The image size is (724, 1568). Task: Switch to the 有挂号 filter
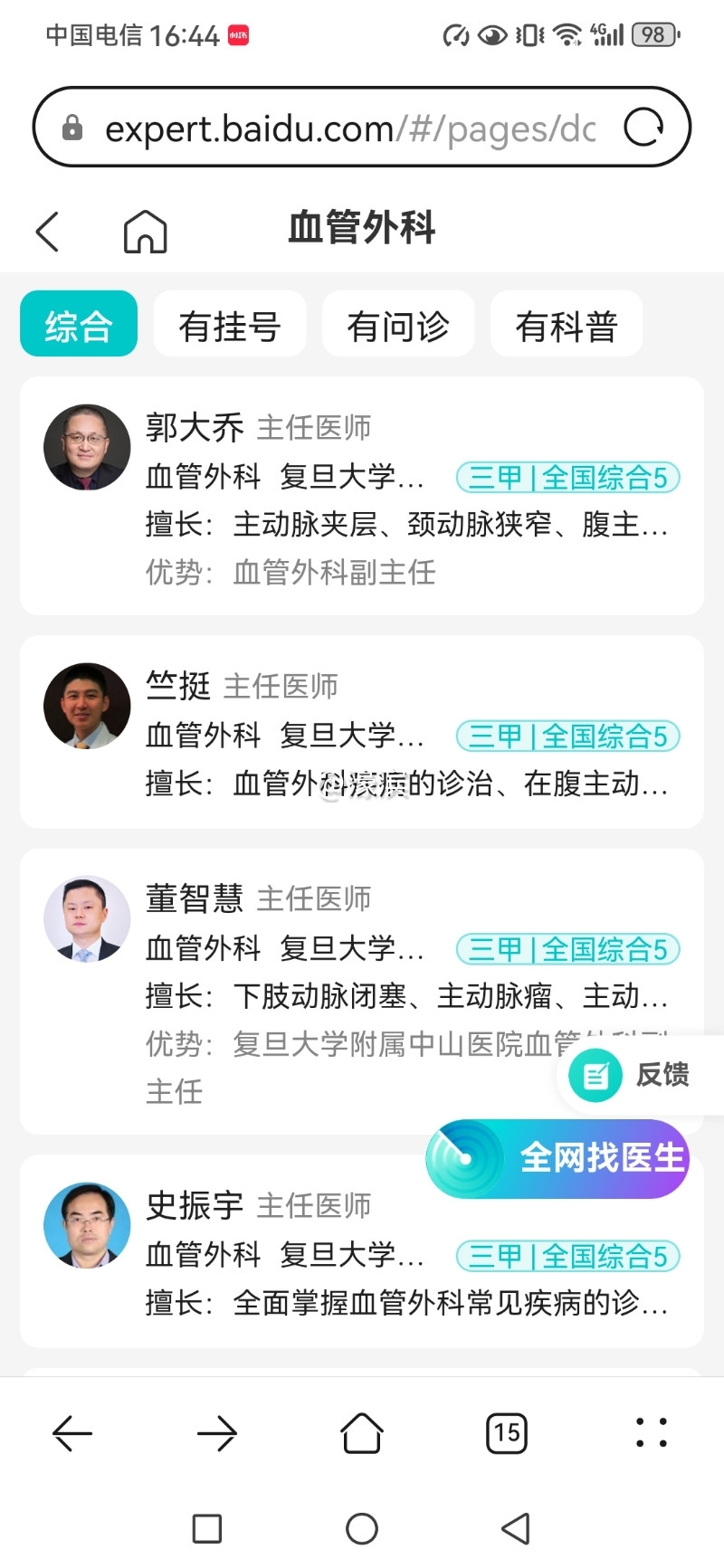(230, 325)
